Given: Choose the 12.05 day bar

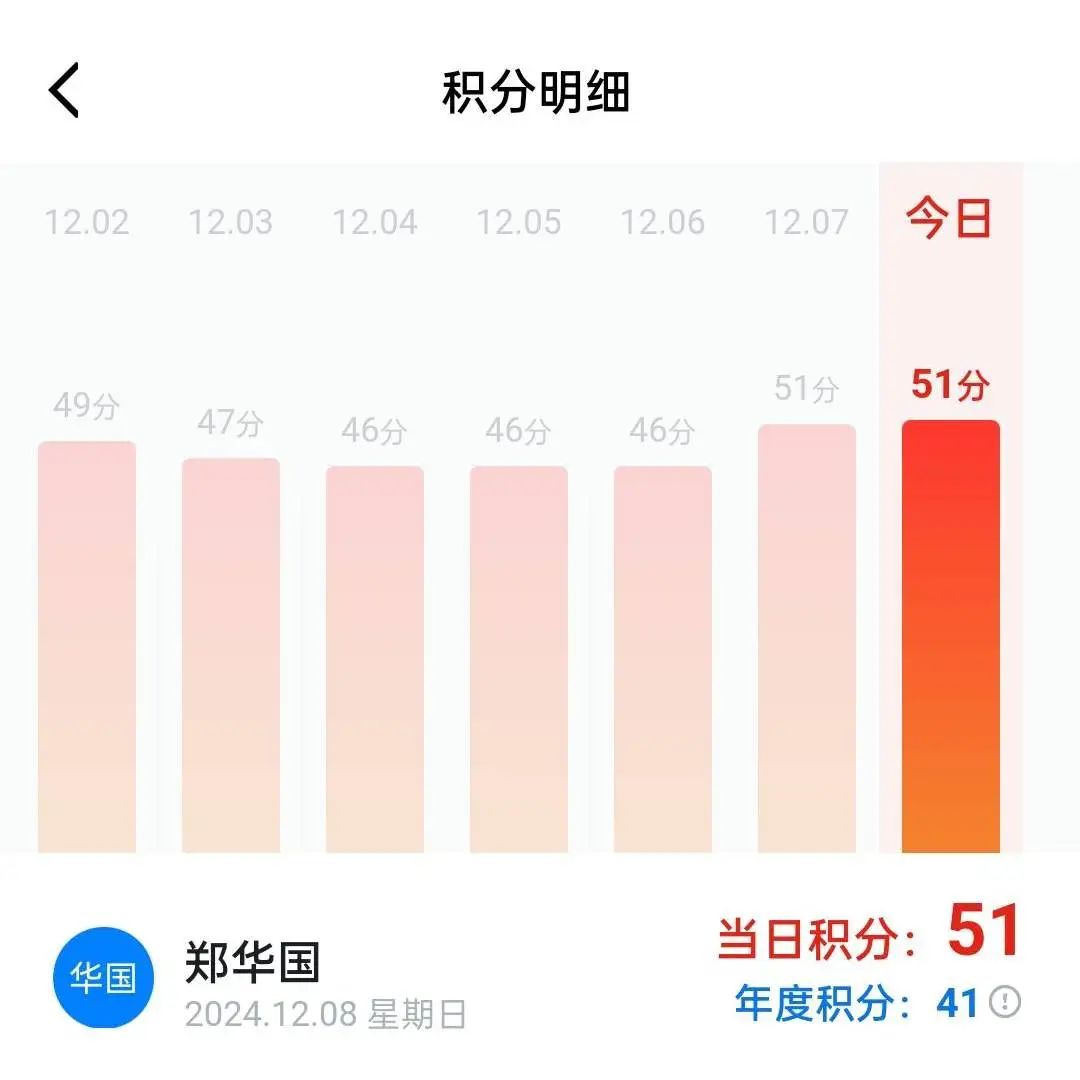Looking at the screenshot, I should pos(519,659).
